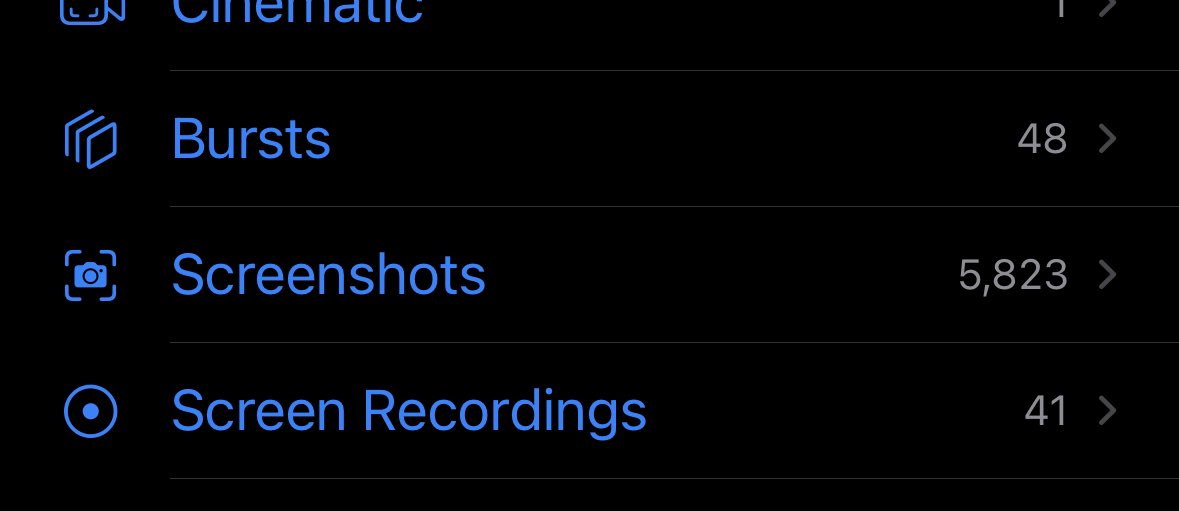Image resolution: width=1179 pixels, height=511 pixels.
Task: Open the Bursts album
Action: pos(251,139)
